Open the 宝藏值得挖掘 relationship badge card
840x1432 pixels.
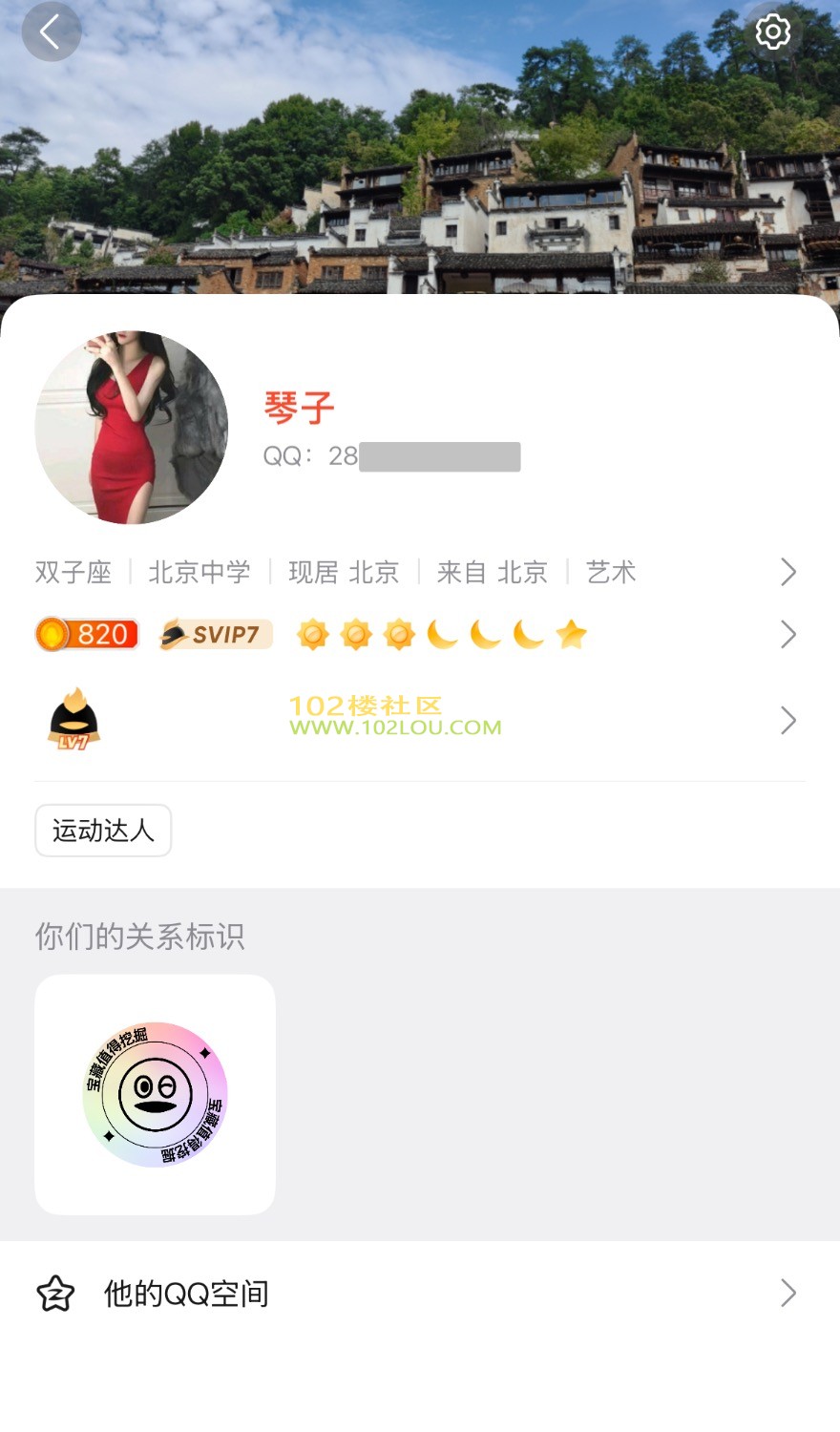(155, 1094)
